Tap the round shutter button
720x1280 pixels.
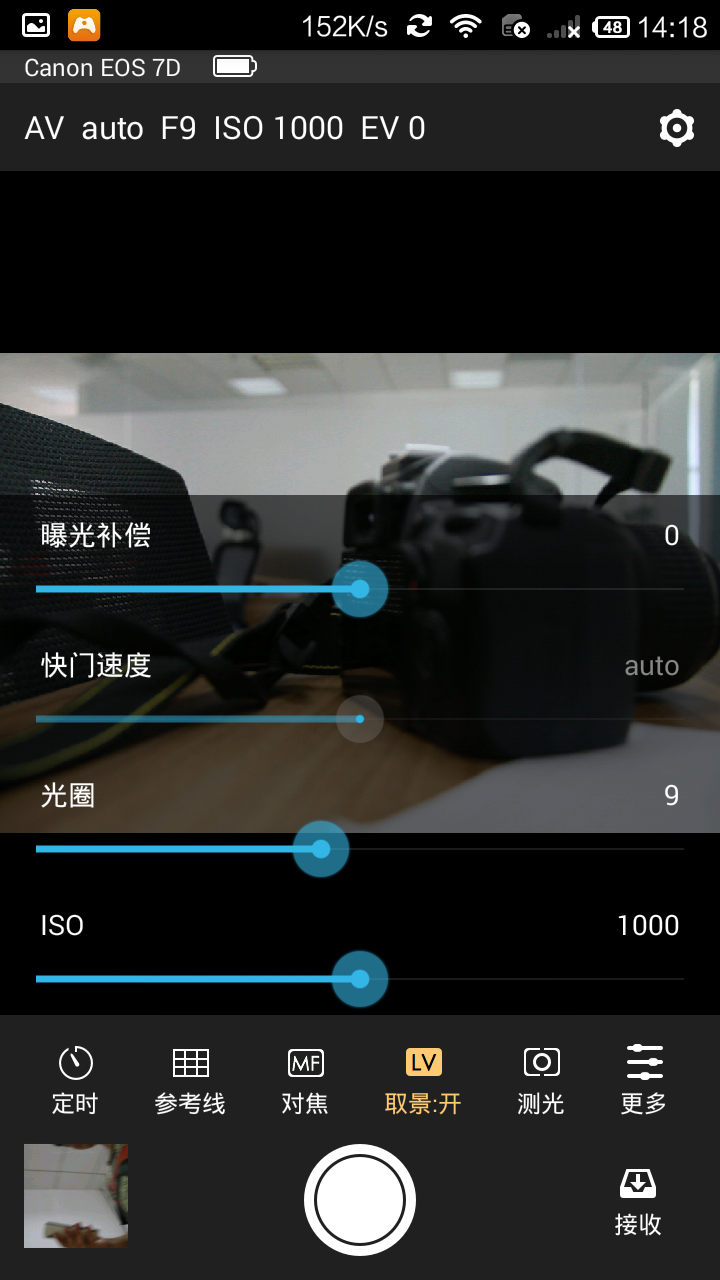pos(360,1199)
